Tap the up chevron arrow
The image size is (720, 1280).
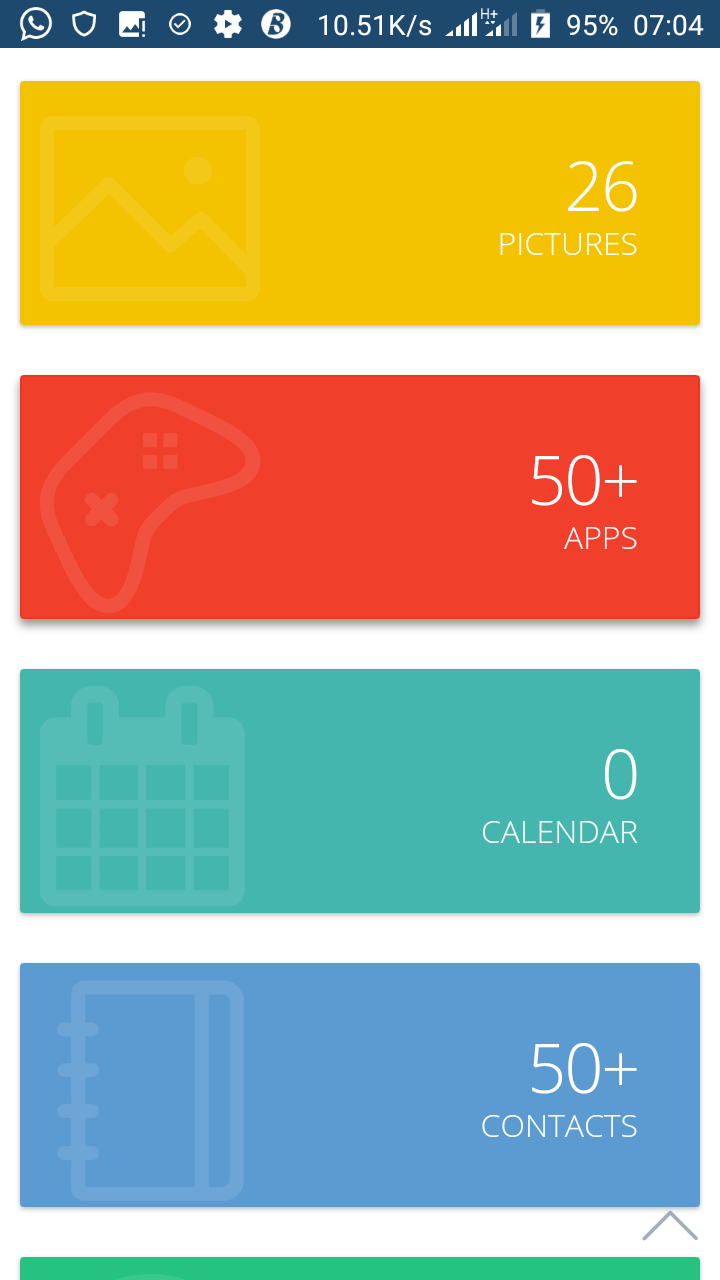[x=669, y=1226]
